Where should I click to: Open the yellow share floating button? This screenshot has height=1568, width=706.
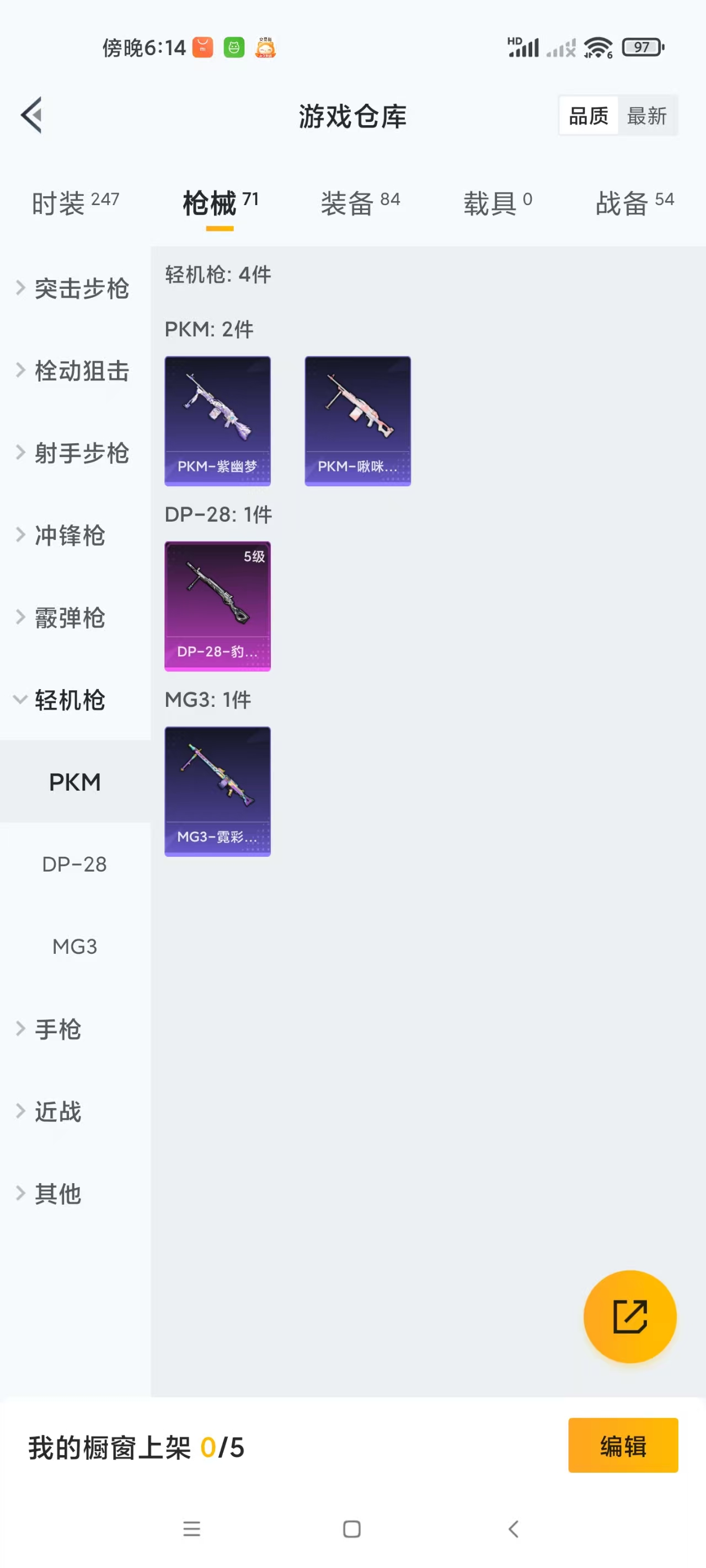pos(630,1317)
